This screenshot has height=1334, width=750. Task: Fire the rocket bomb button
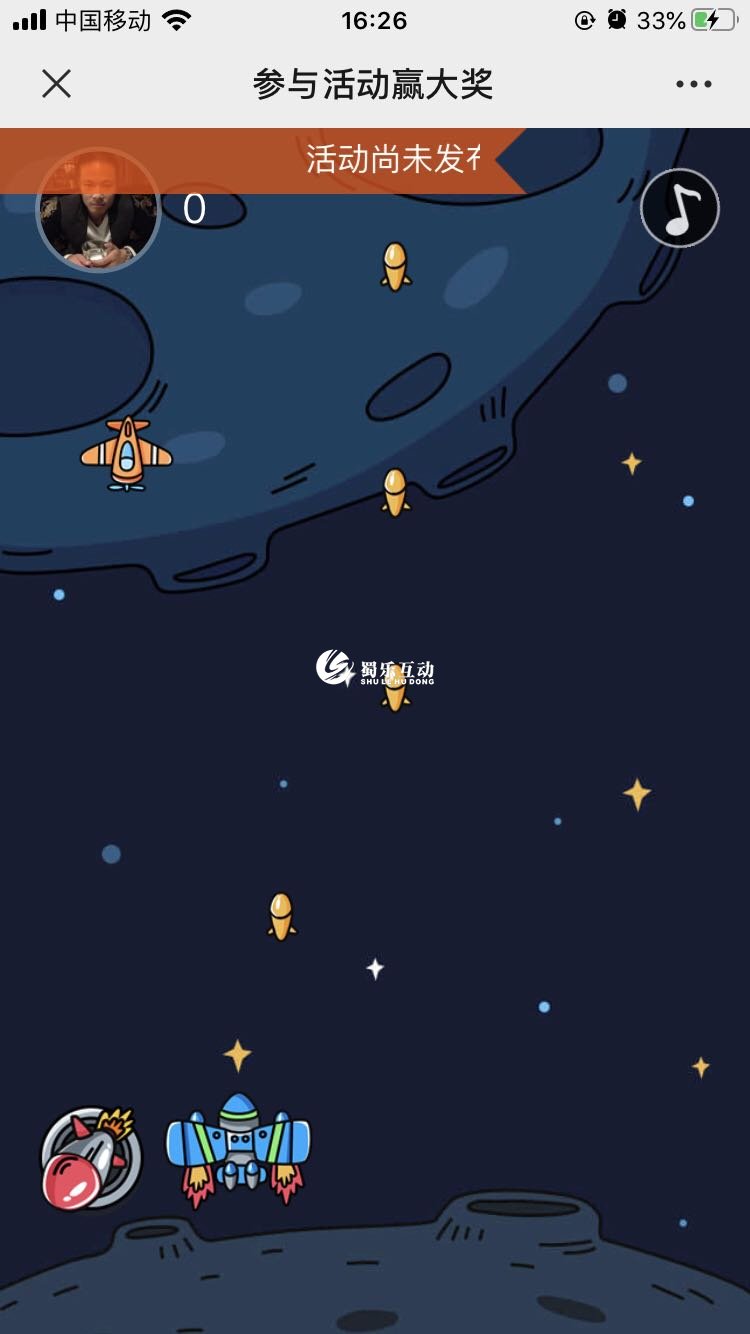pyautogui.click(x=90, y=1158)
